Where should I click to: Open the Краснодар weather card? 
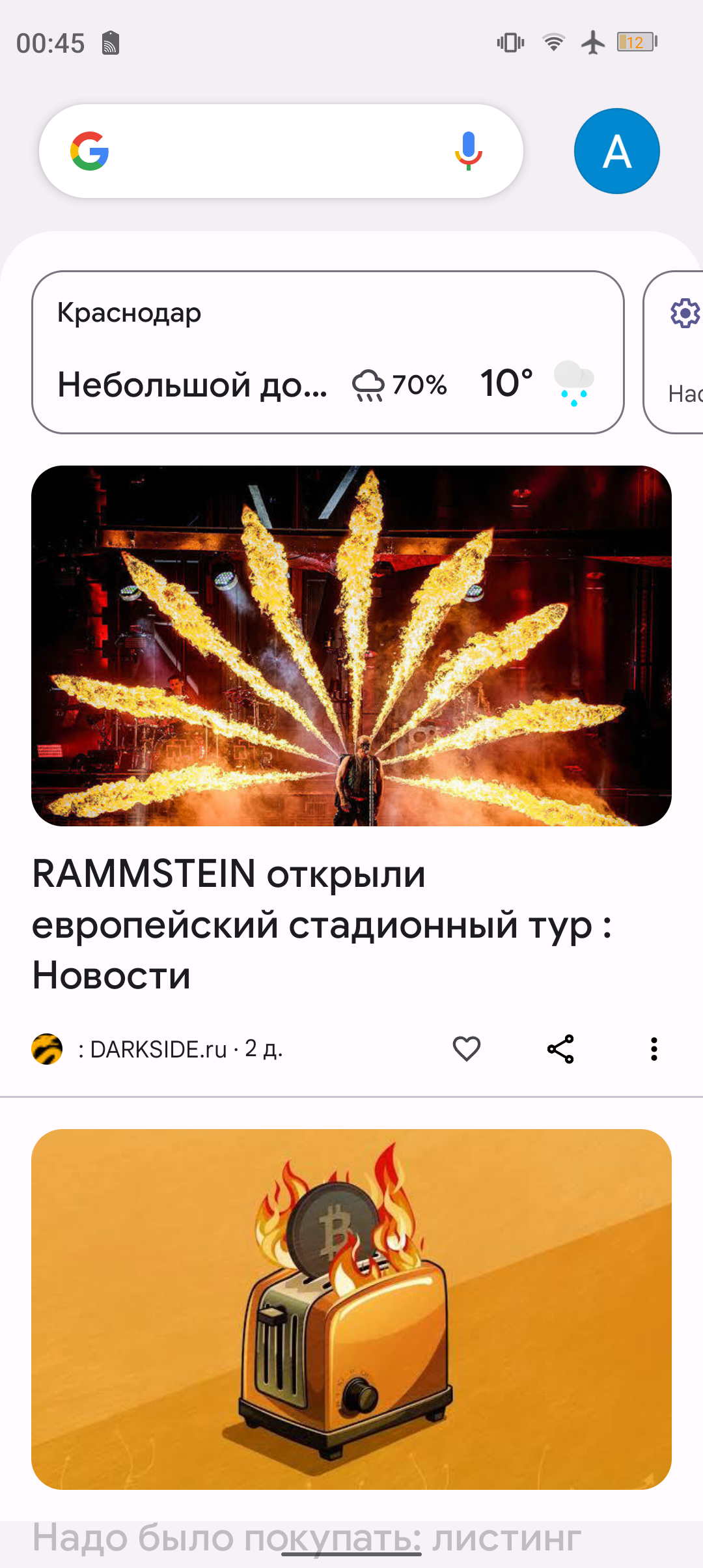[x=327, y=352]
